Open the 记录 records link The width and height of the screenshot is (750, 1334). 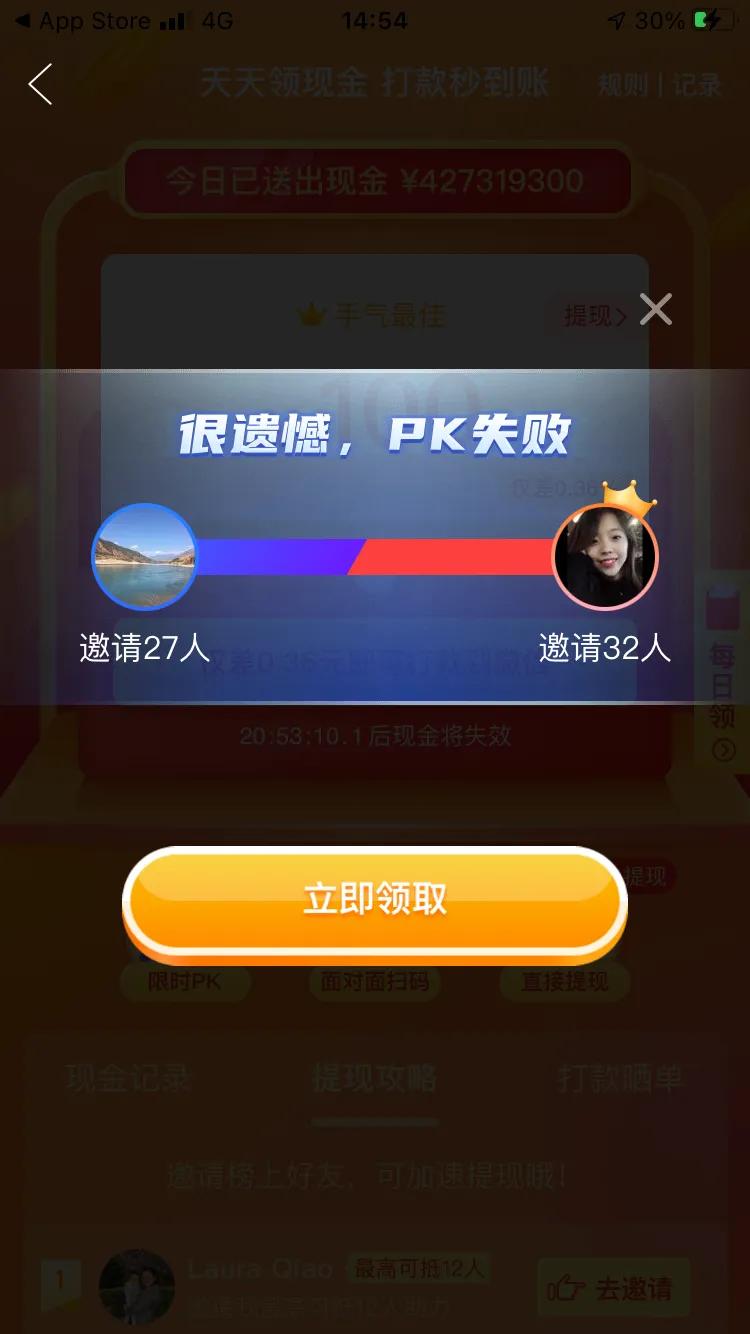[696, 85]
